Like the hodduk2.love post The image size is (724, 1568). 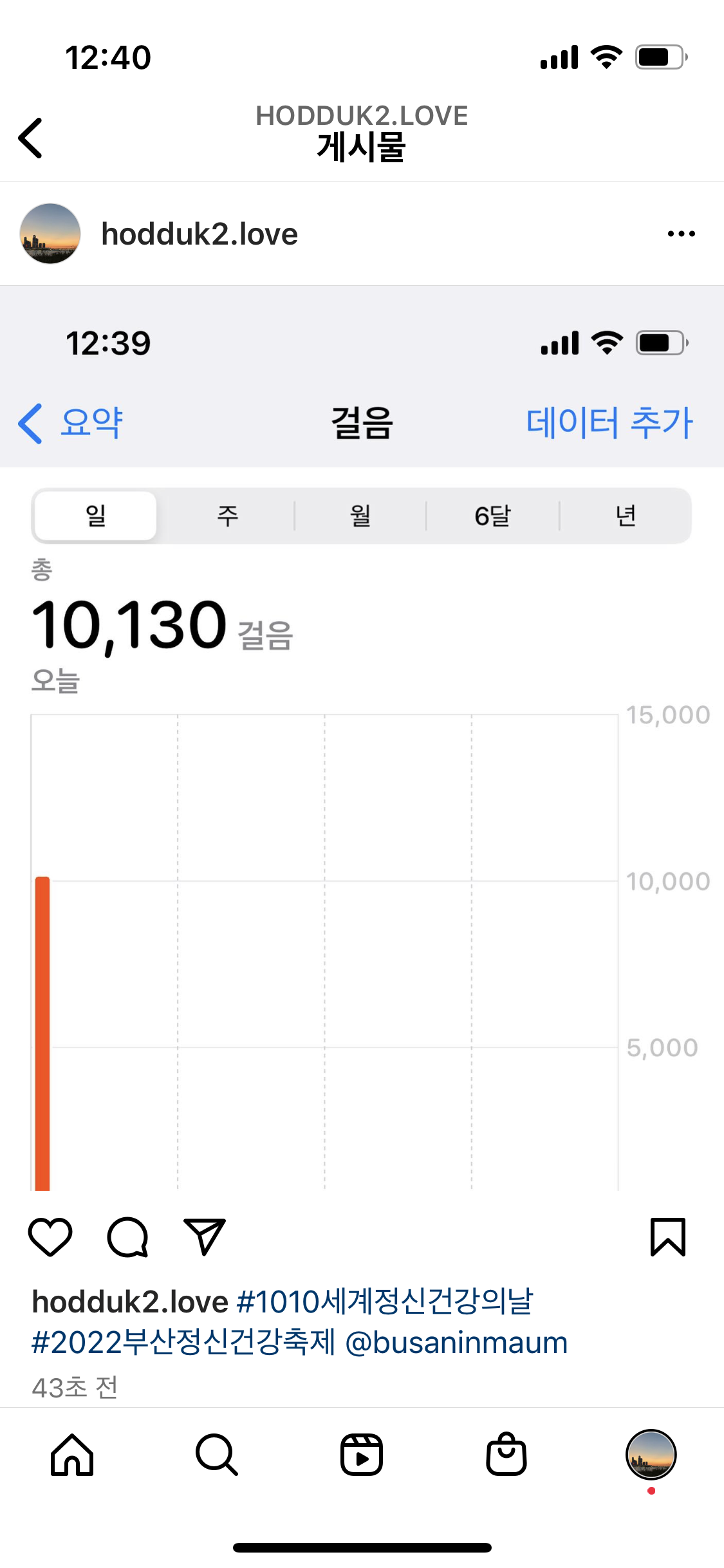(50, 1237)
